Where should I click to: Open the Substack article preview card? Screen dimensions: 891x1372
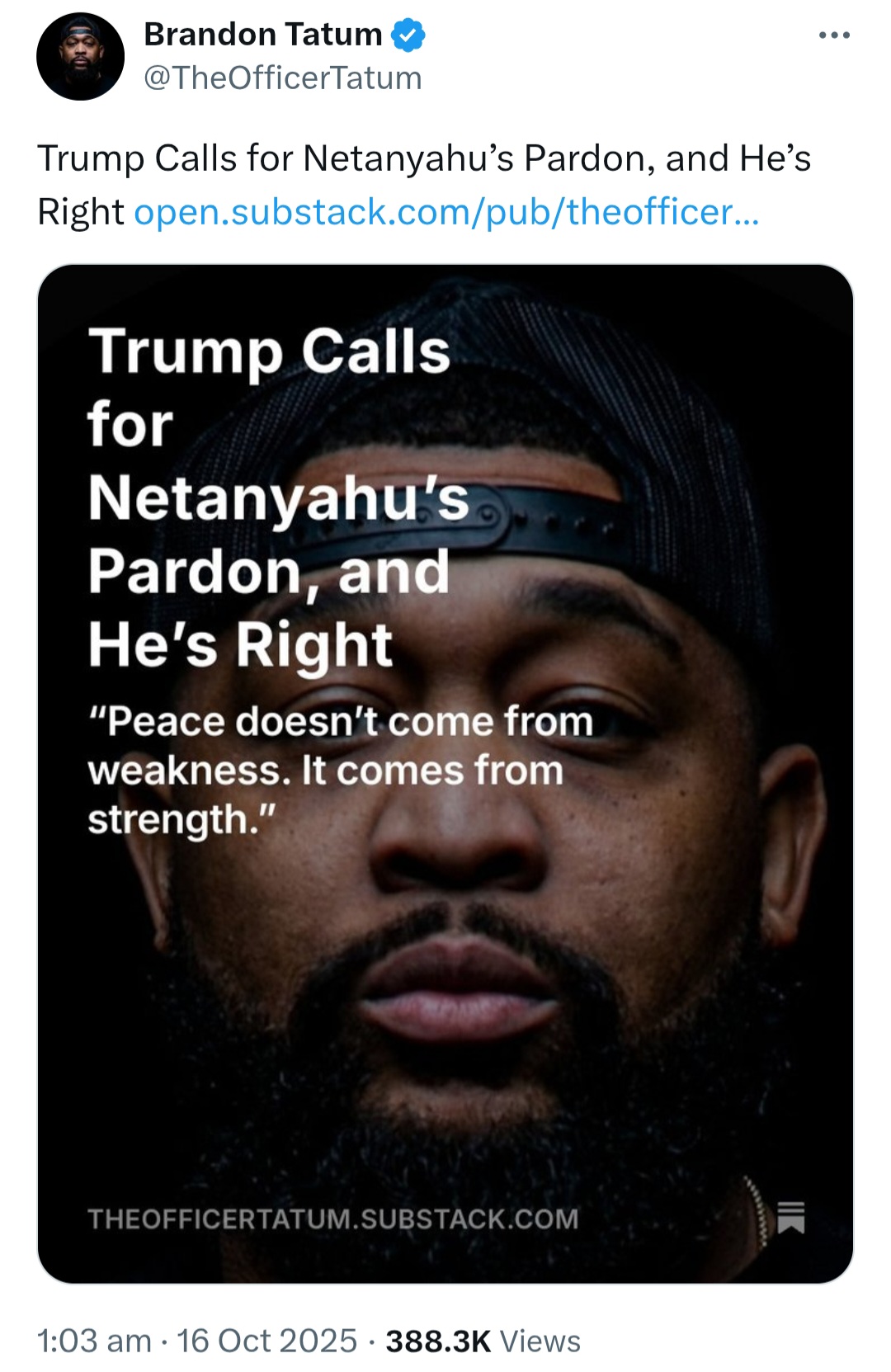tap(445, 773)
